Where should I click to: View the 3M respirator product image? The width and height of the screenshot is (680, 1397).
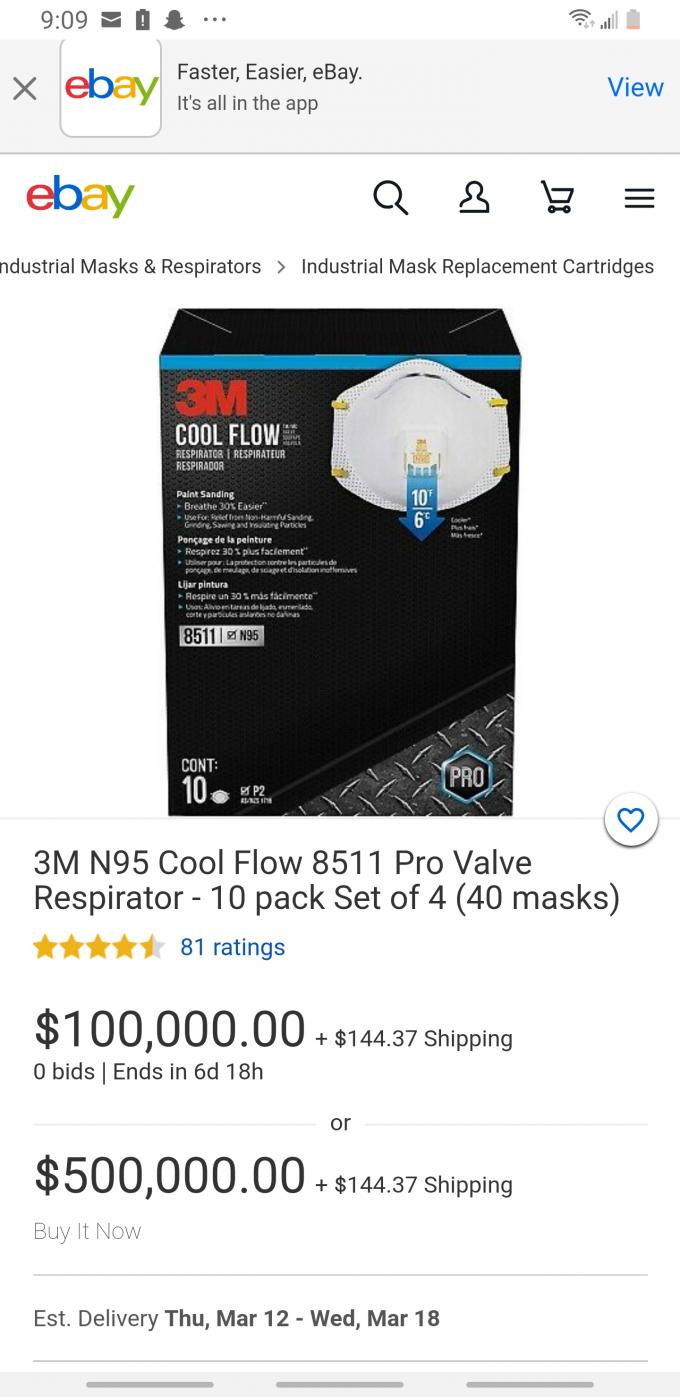pyautogui.click(x=340, y=560)
